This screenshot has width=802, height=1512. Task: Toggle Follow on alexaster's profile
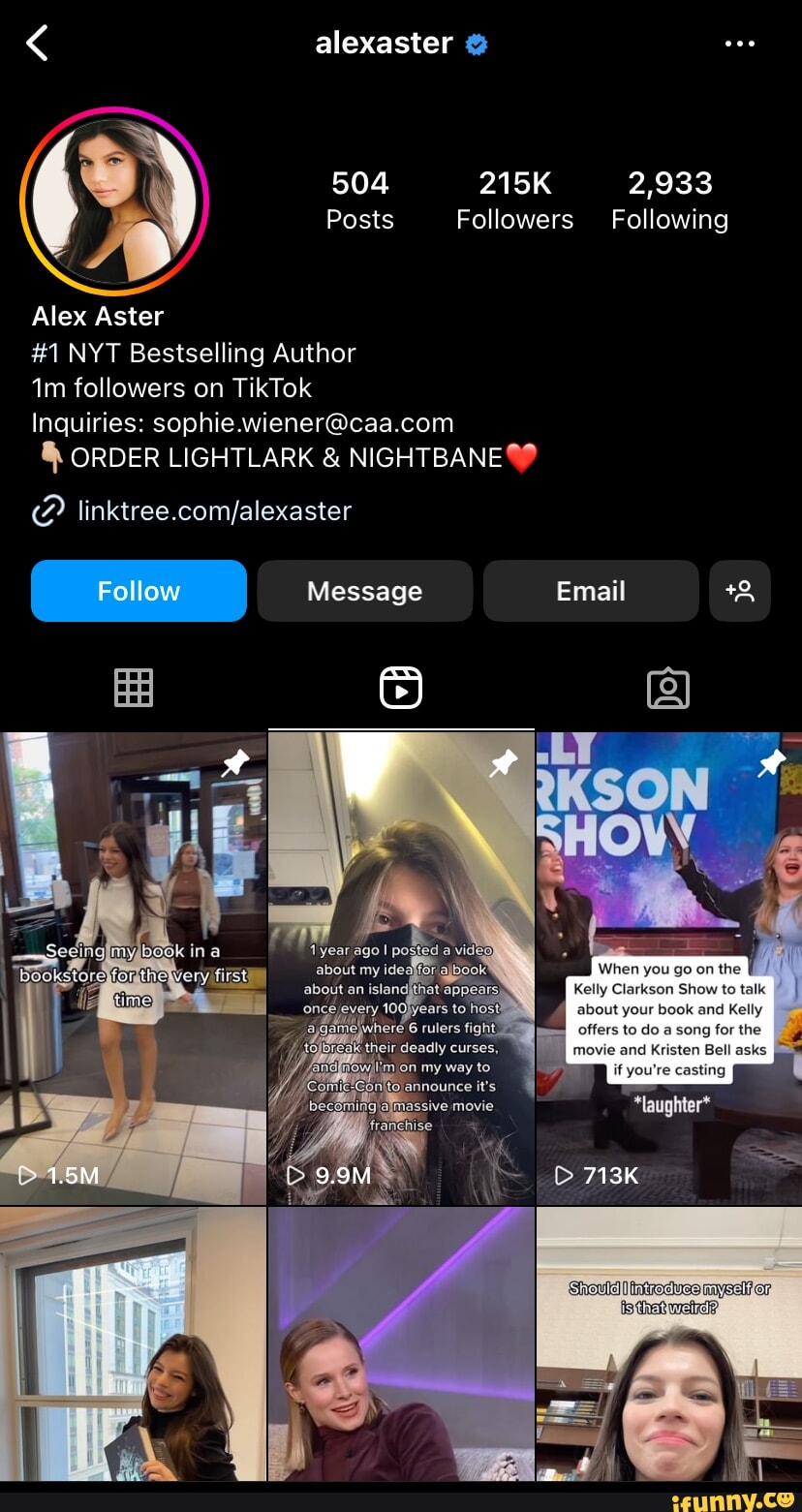[138, 591]
